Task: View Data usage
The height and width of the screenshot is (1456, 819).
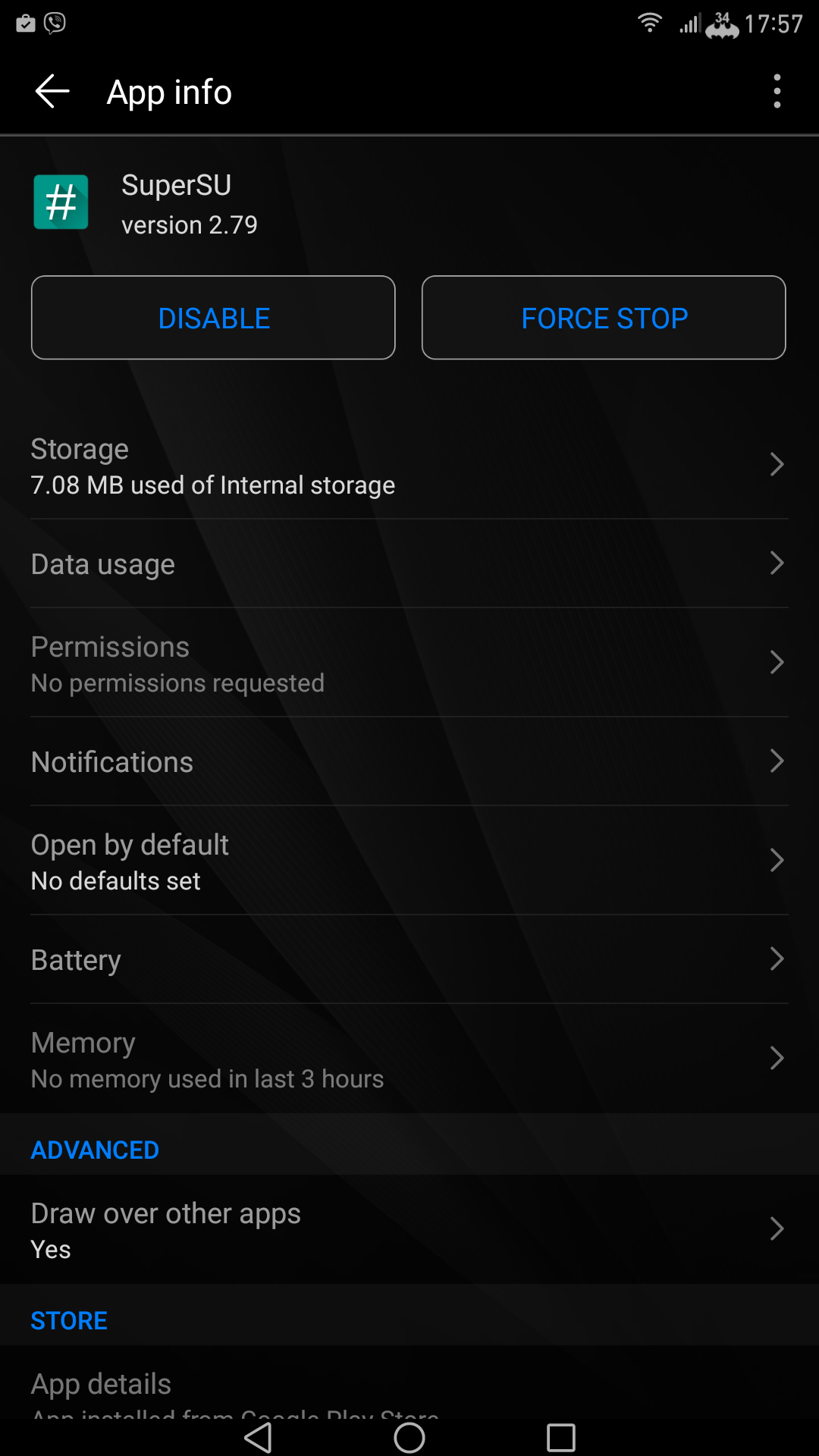Action: tap(409, 563)
